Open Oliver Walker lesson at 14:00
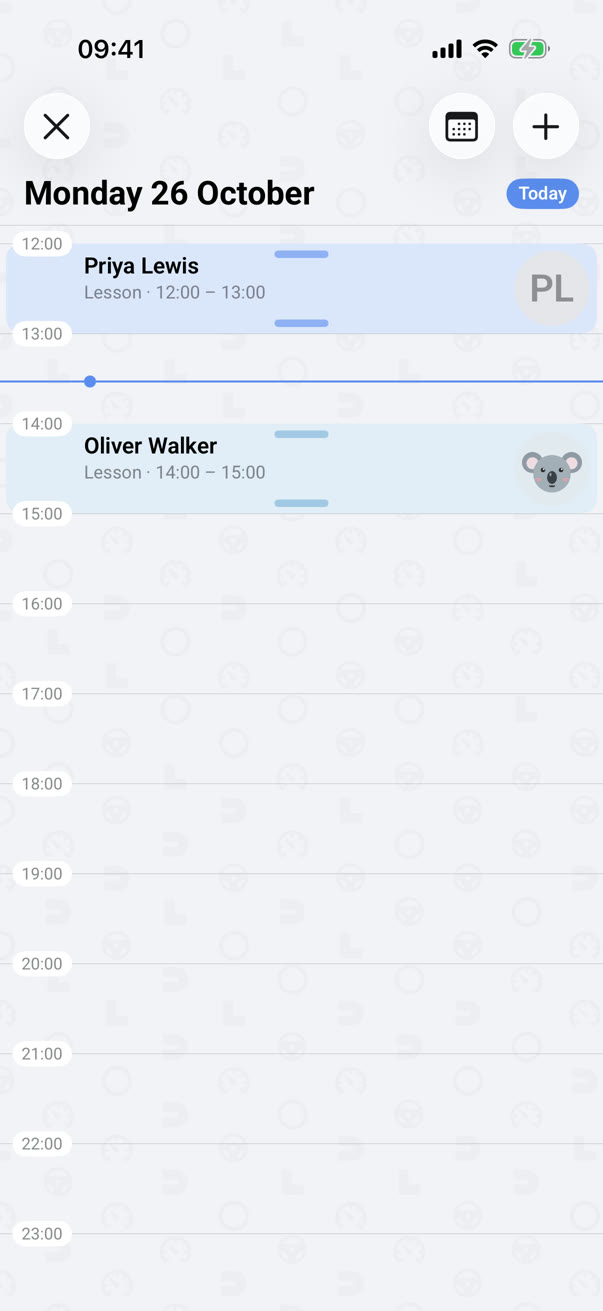603x1311 pixels. coord(301,468)
